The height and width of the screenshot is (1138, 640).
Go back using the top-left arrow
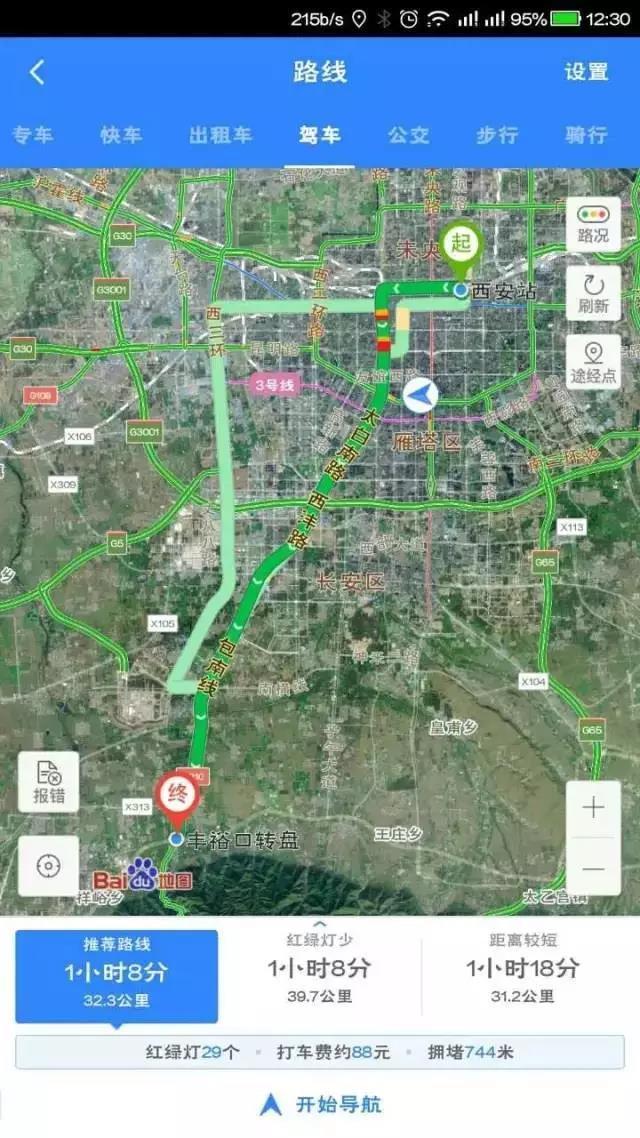tap(37, 72)
